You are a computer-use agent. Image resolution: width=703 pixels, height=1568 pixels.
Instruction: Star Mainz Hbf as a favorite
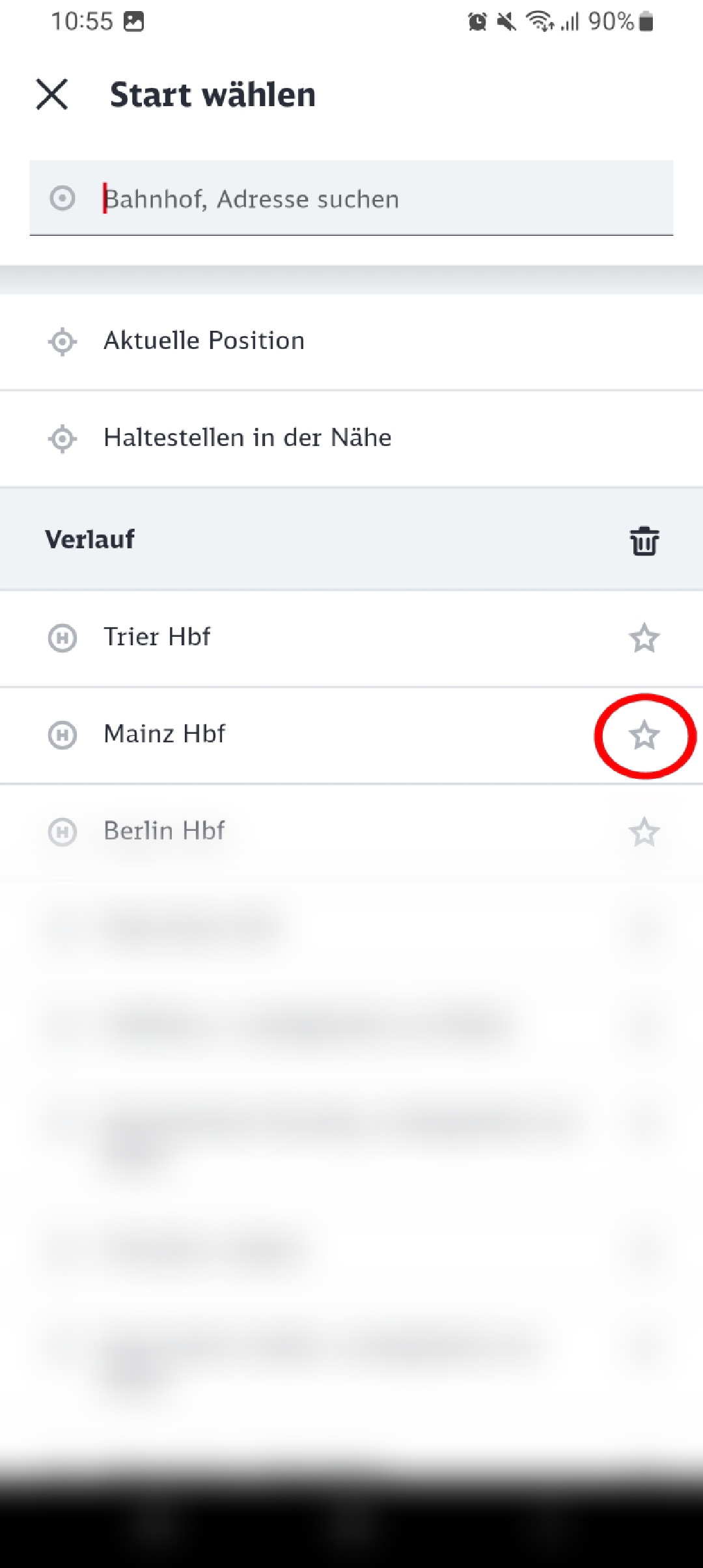tap(644, 735)
